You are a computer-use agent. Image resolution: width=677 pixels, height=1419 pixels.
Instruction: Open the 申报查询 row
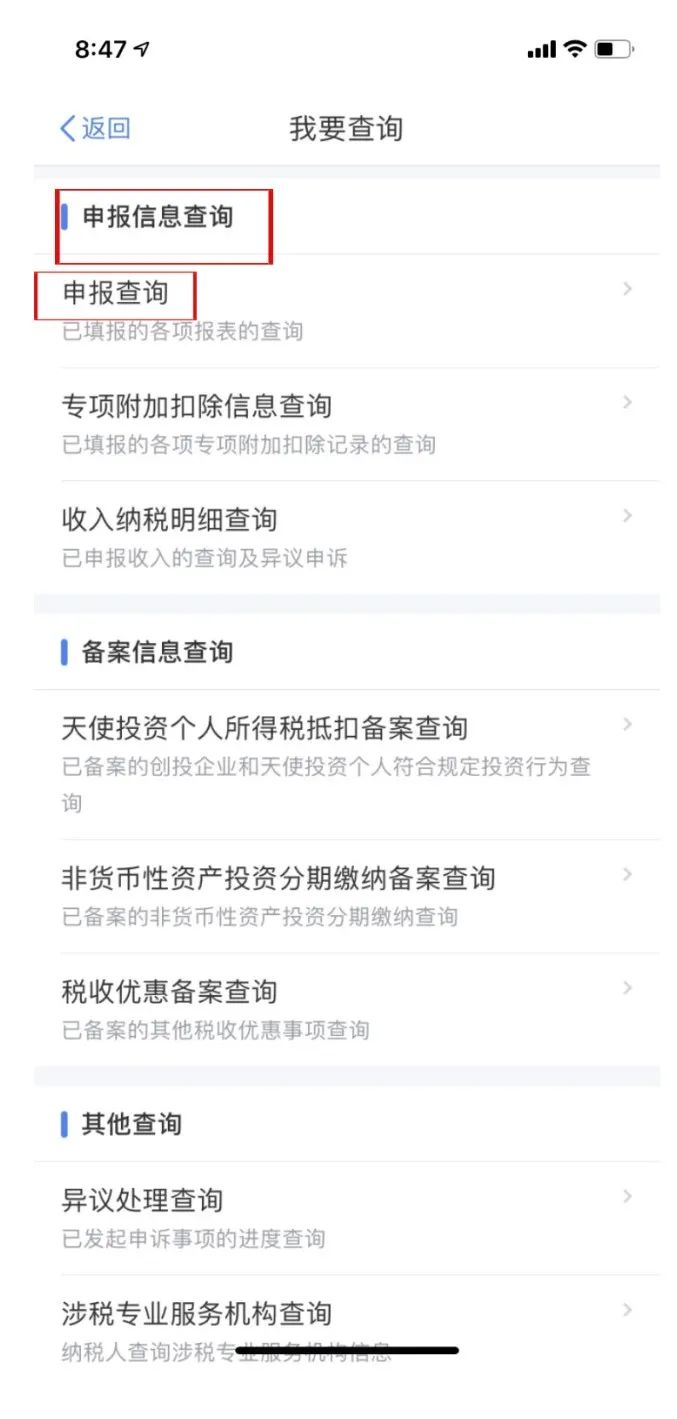click(x=347, y=310)
